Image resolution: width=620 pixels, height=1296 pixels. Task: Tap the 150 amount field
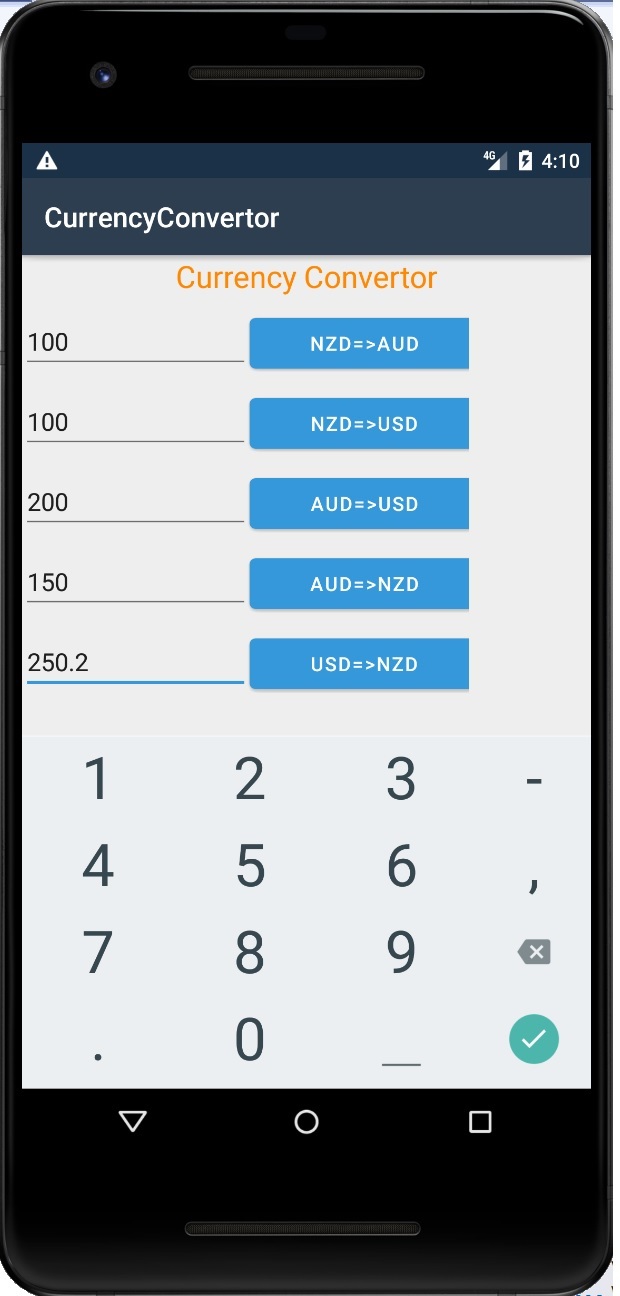135,583
